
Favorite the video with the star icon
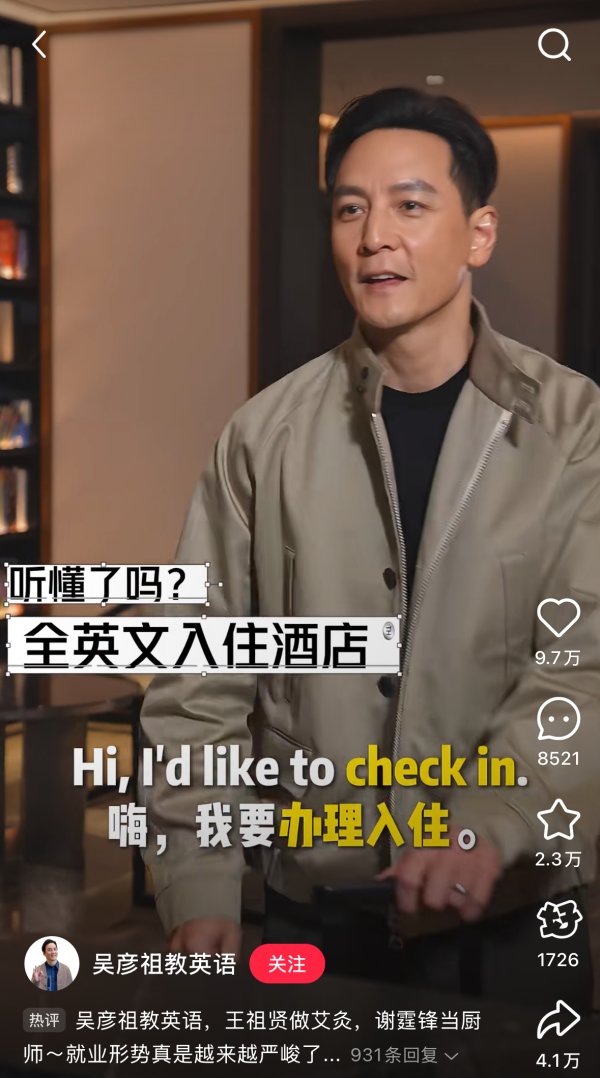(558, 820)
